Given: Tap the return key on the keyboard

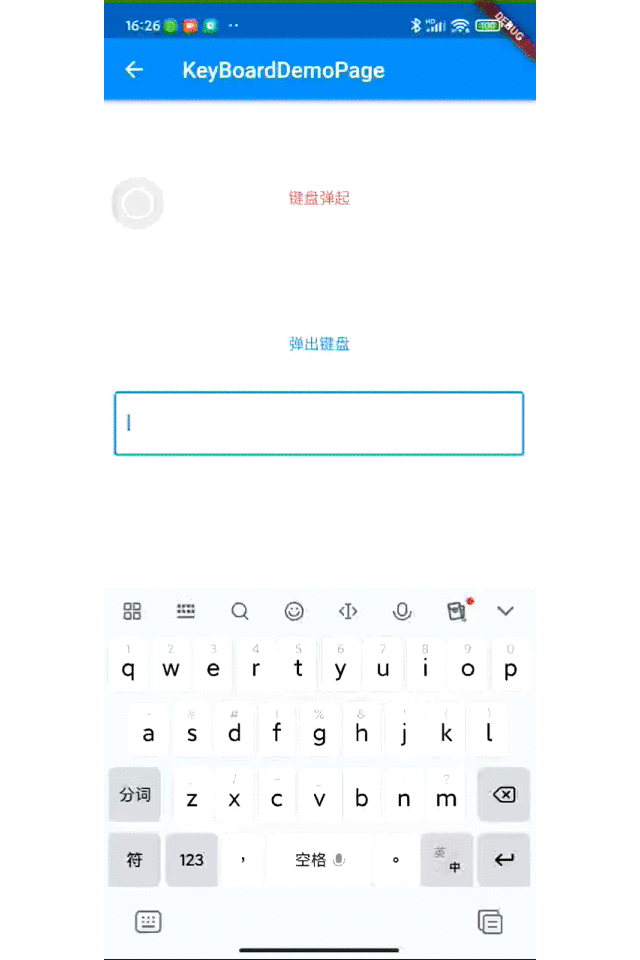Looking at the screenshot, I should pyautogui.click(x=504, y=859).
